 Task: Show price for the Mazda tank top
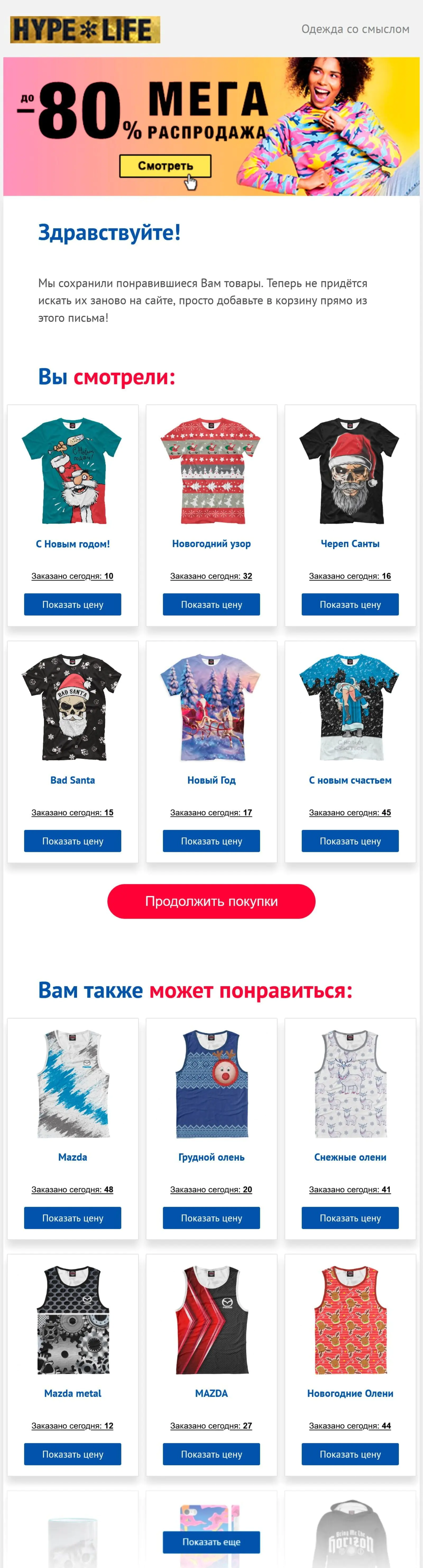pos(72,1217)
